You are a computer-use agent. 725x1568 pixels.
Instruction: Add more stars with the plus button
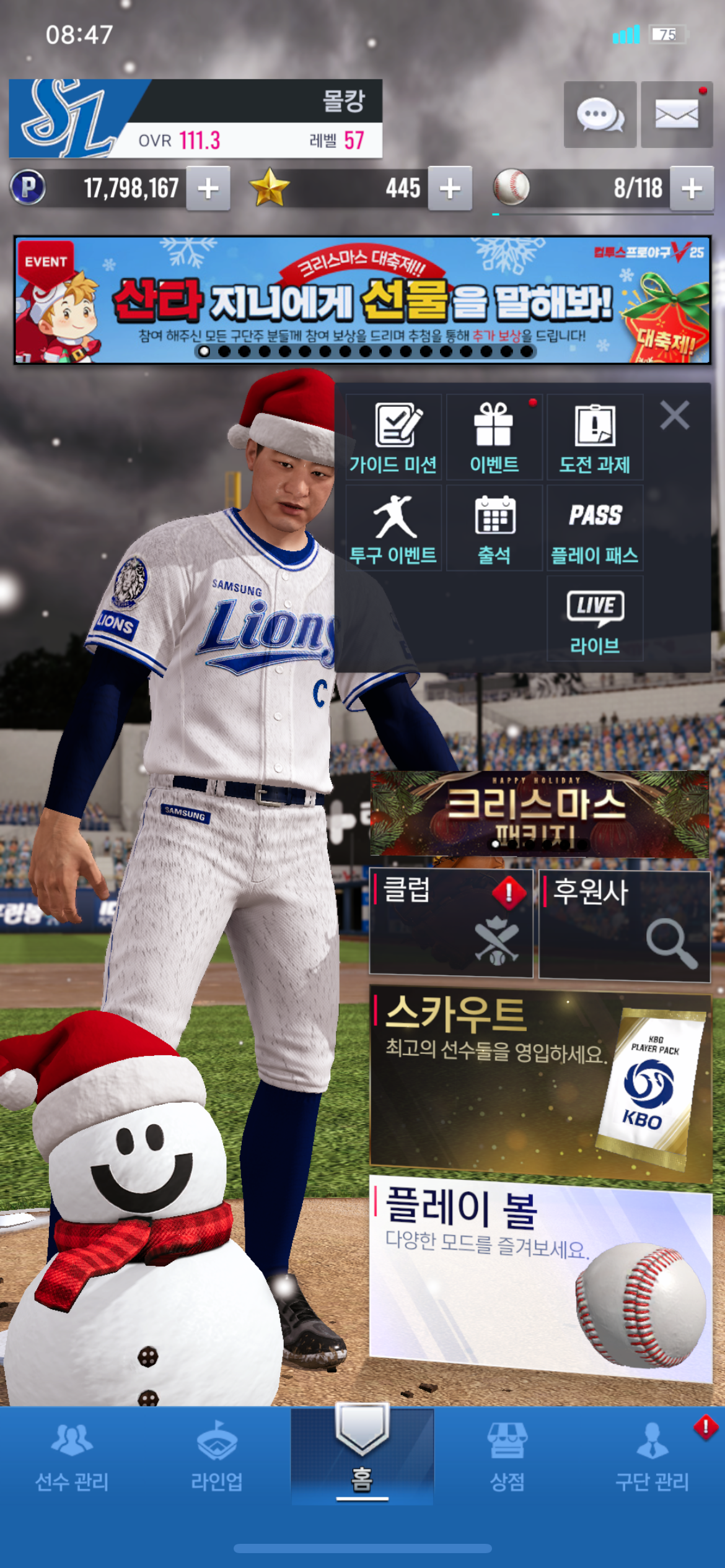(x=450, y=188)
